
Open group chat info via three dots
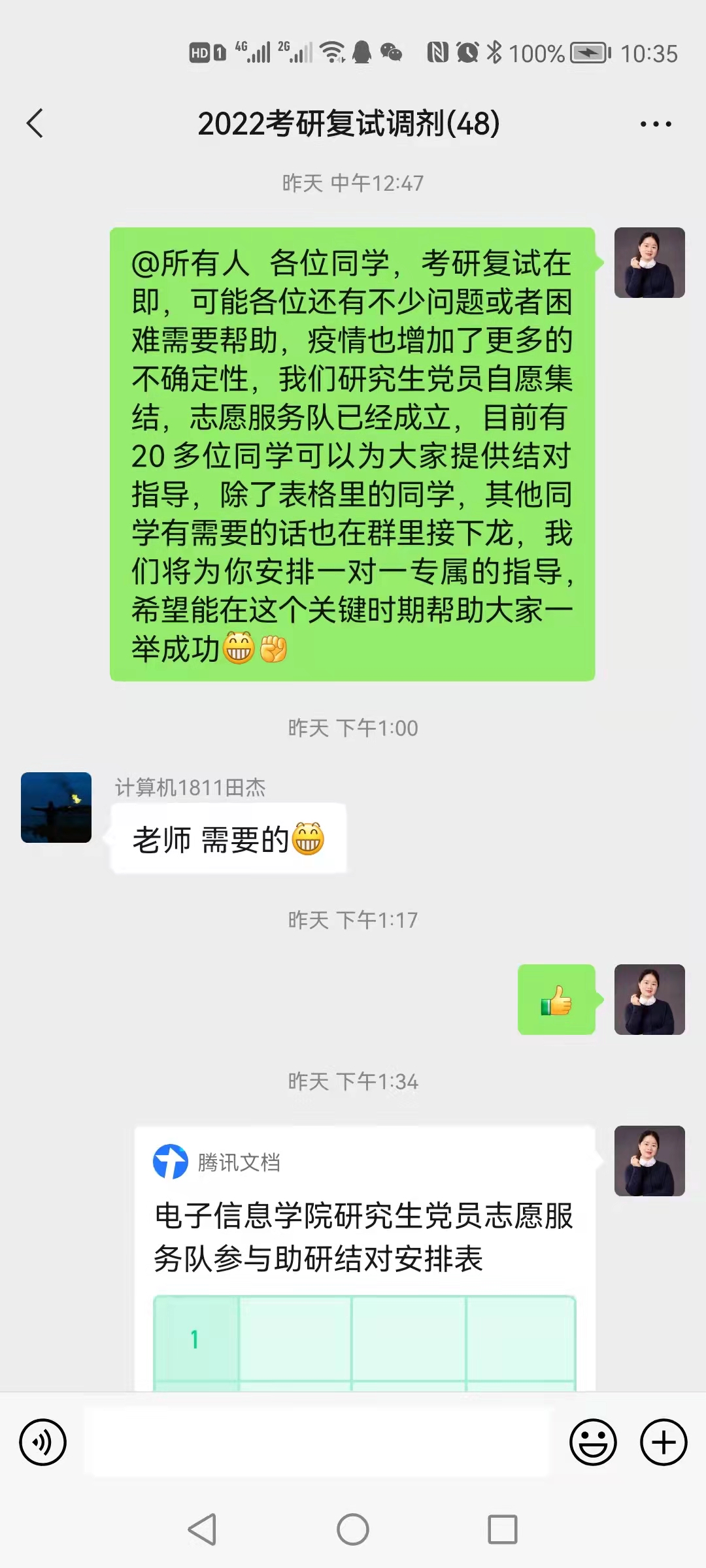[655, 124]
